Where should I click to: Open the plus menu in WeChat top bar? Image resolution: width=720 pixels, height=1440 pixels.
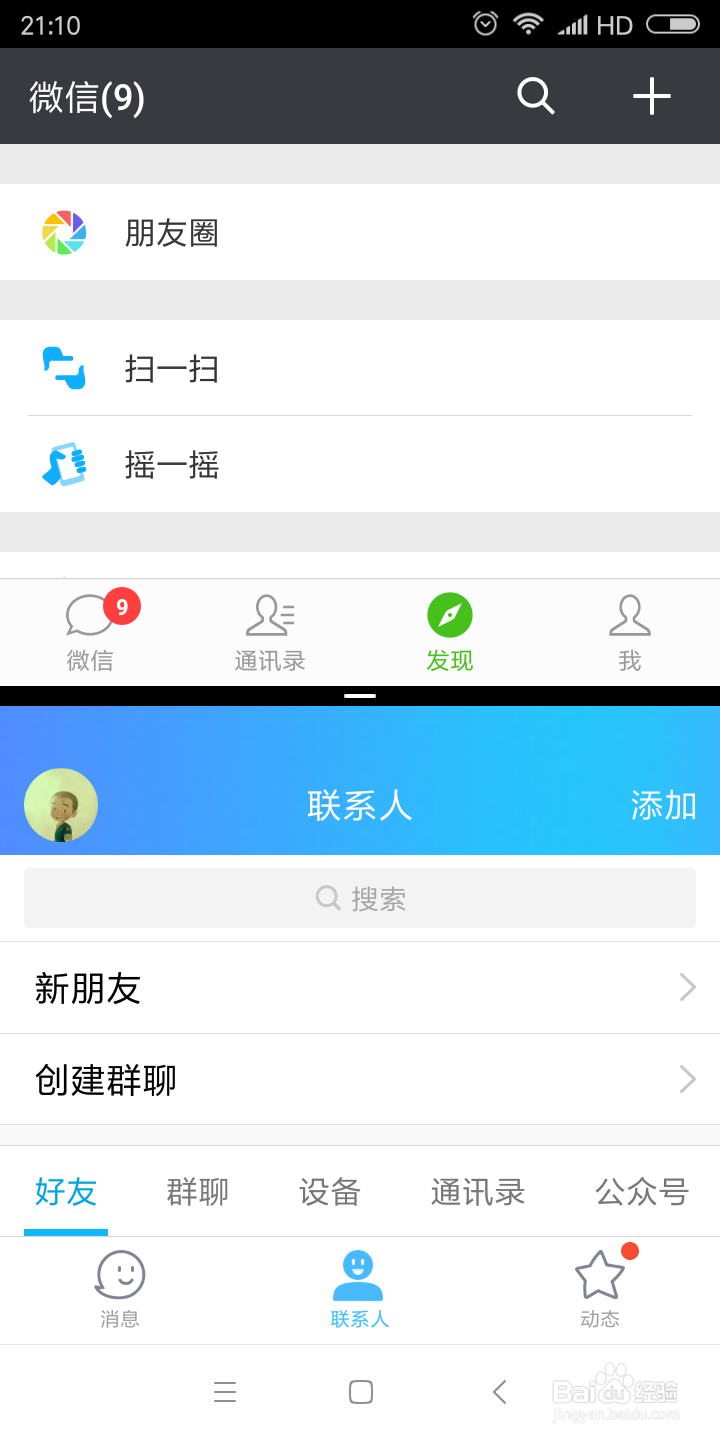point(652,96)
